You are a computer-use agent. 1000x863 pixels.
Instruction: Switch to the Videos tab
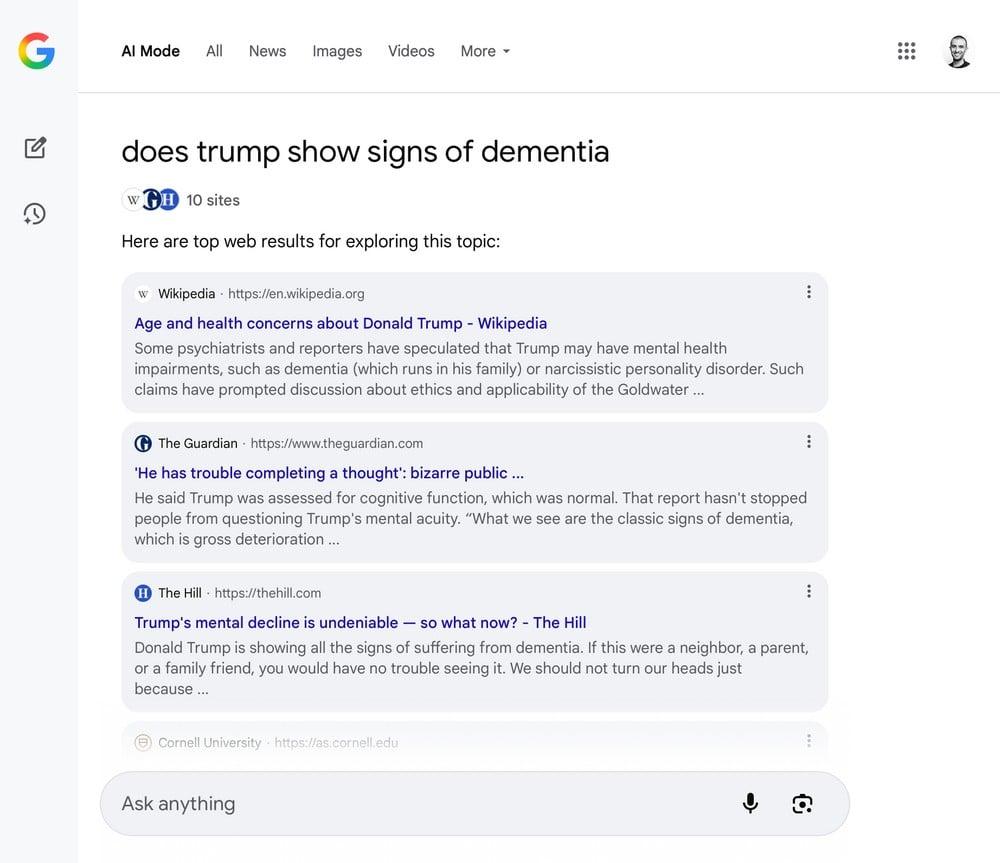[x=411, y=51]
